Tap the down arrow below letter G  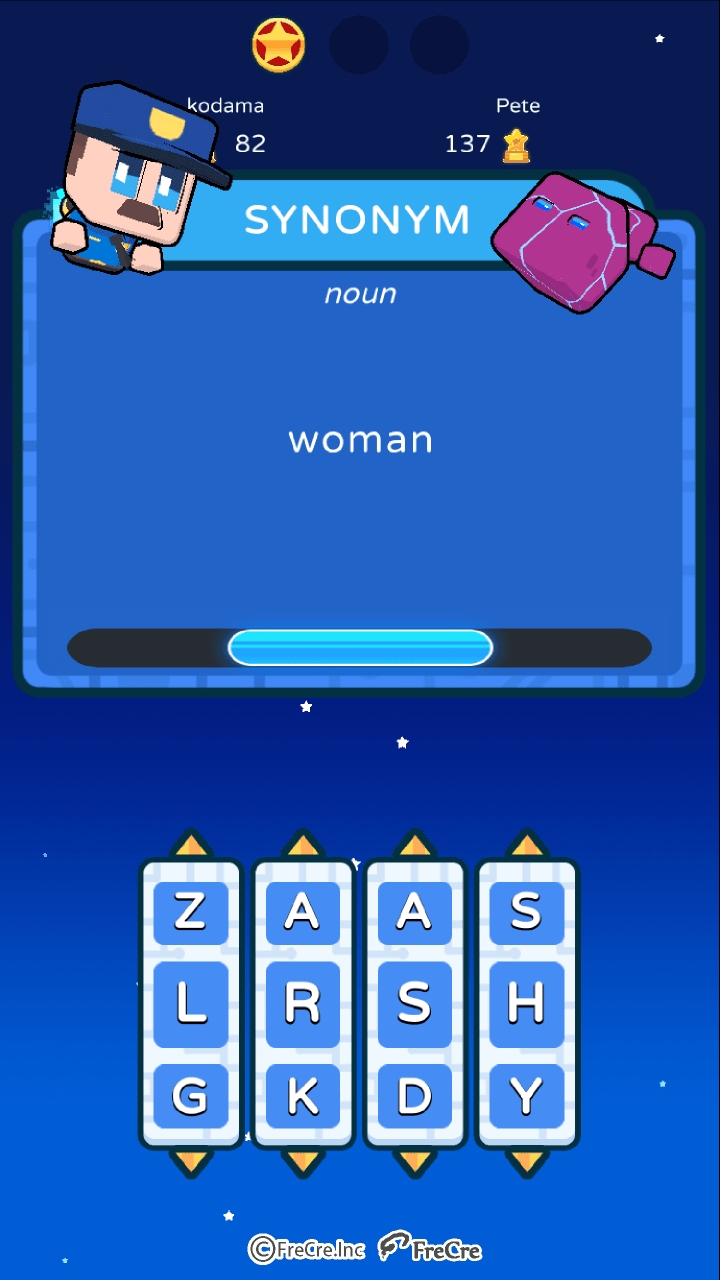(x=191, y=1161)
